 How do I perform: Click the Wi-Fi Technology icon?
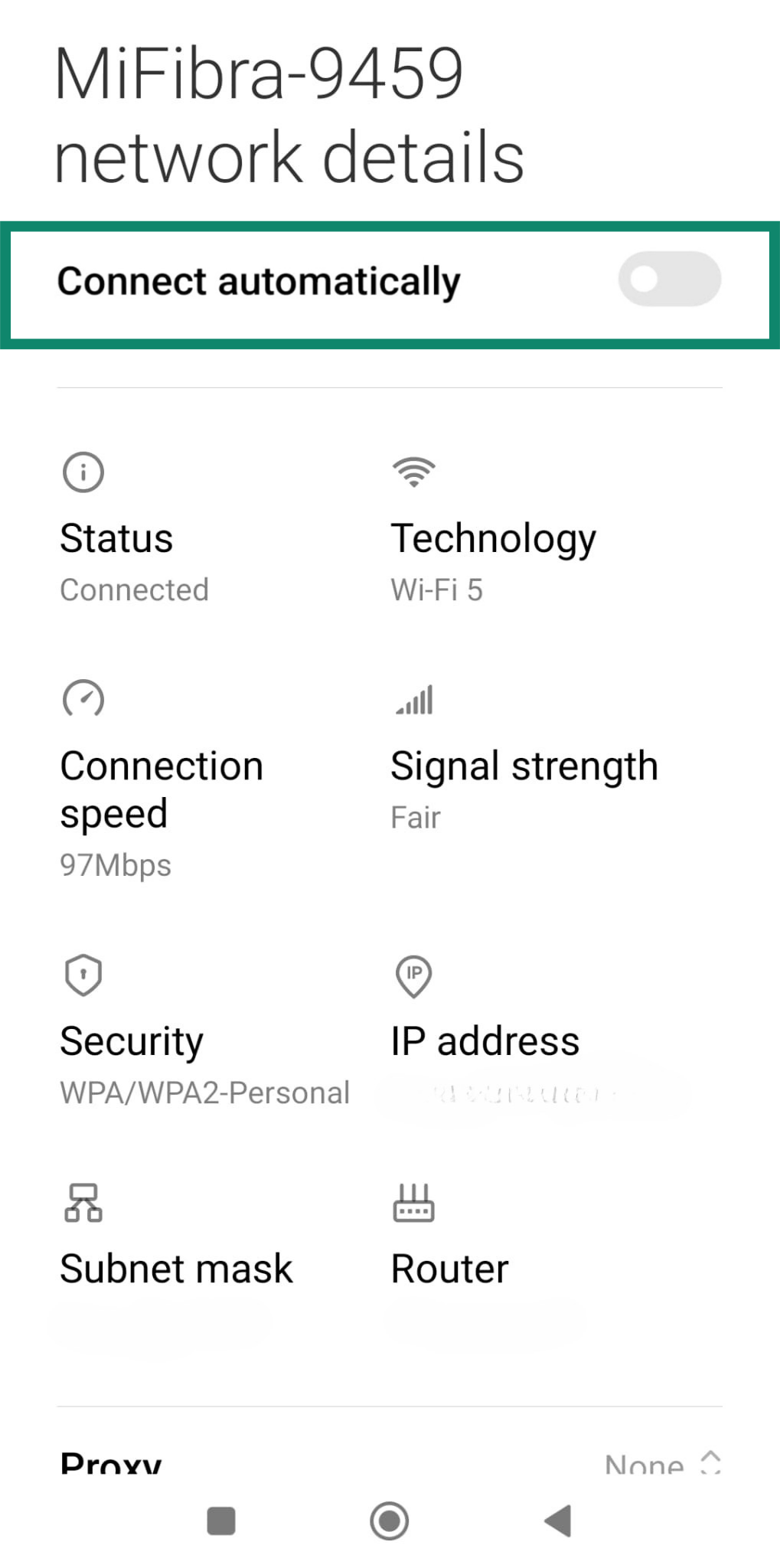point(413,471)
